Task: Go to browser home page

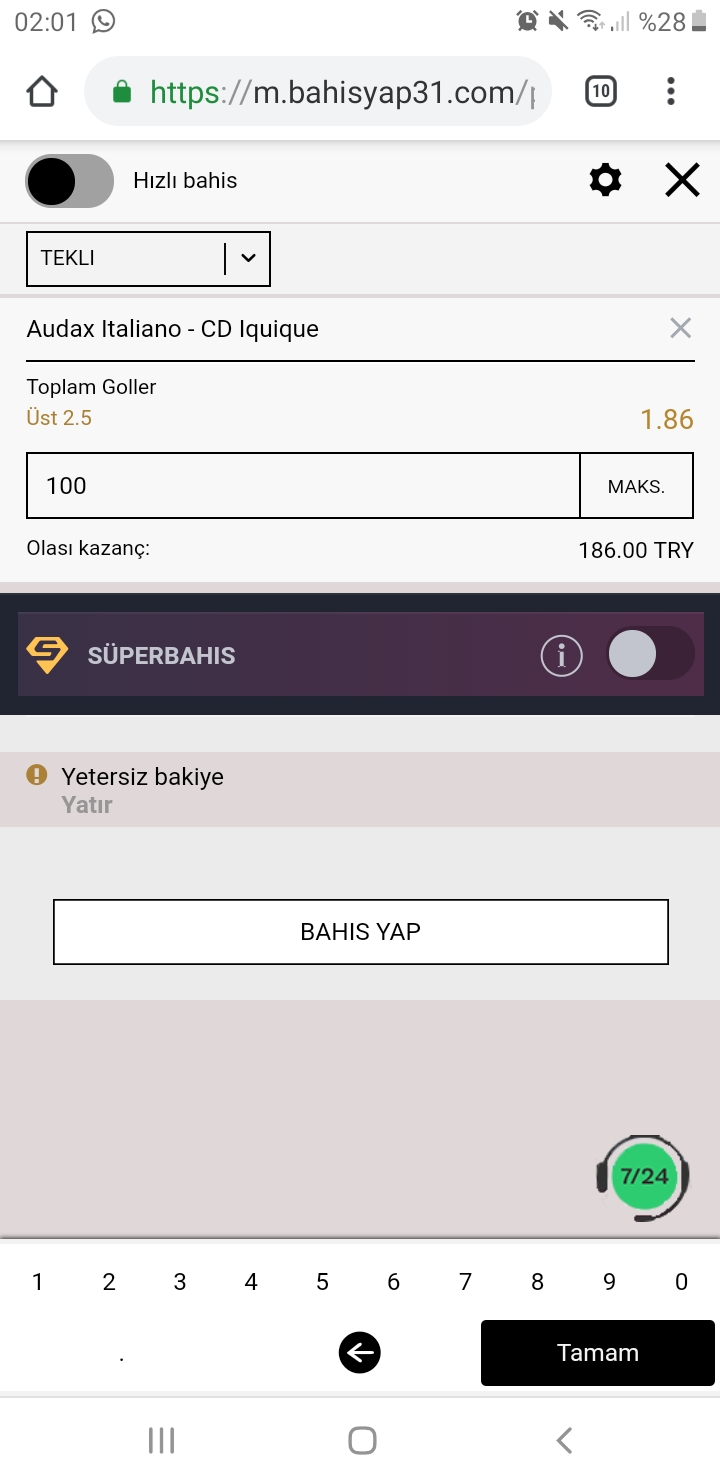Action: [x=42, y=92]
